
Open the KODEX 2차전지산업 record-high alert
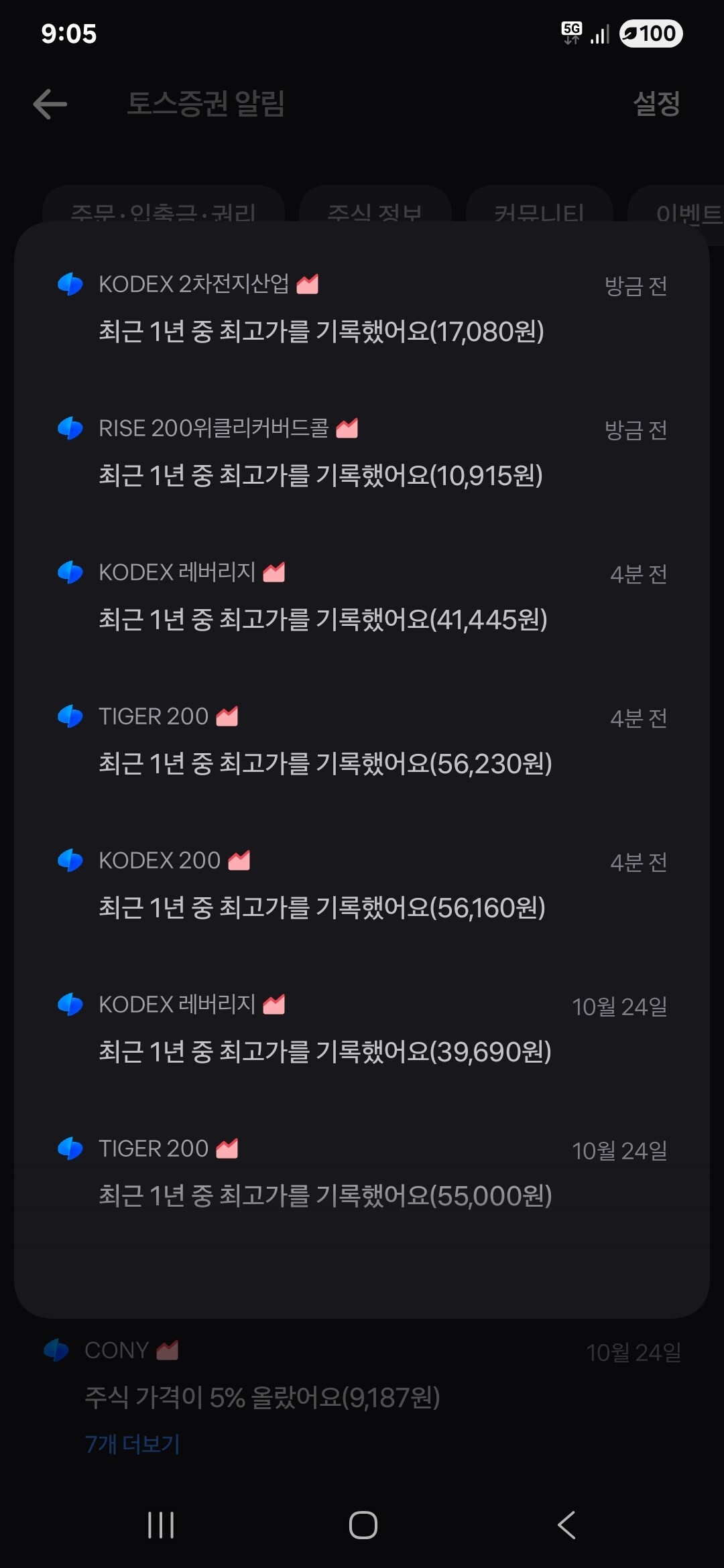362,308
